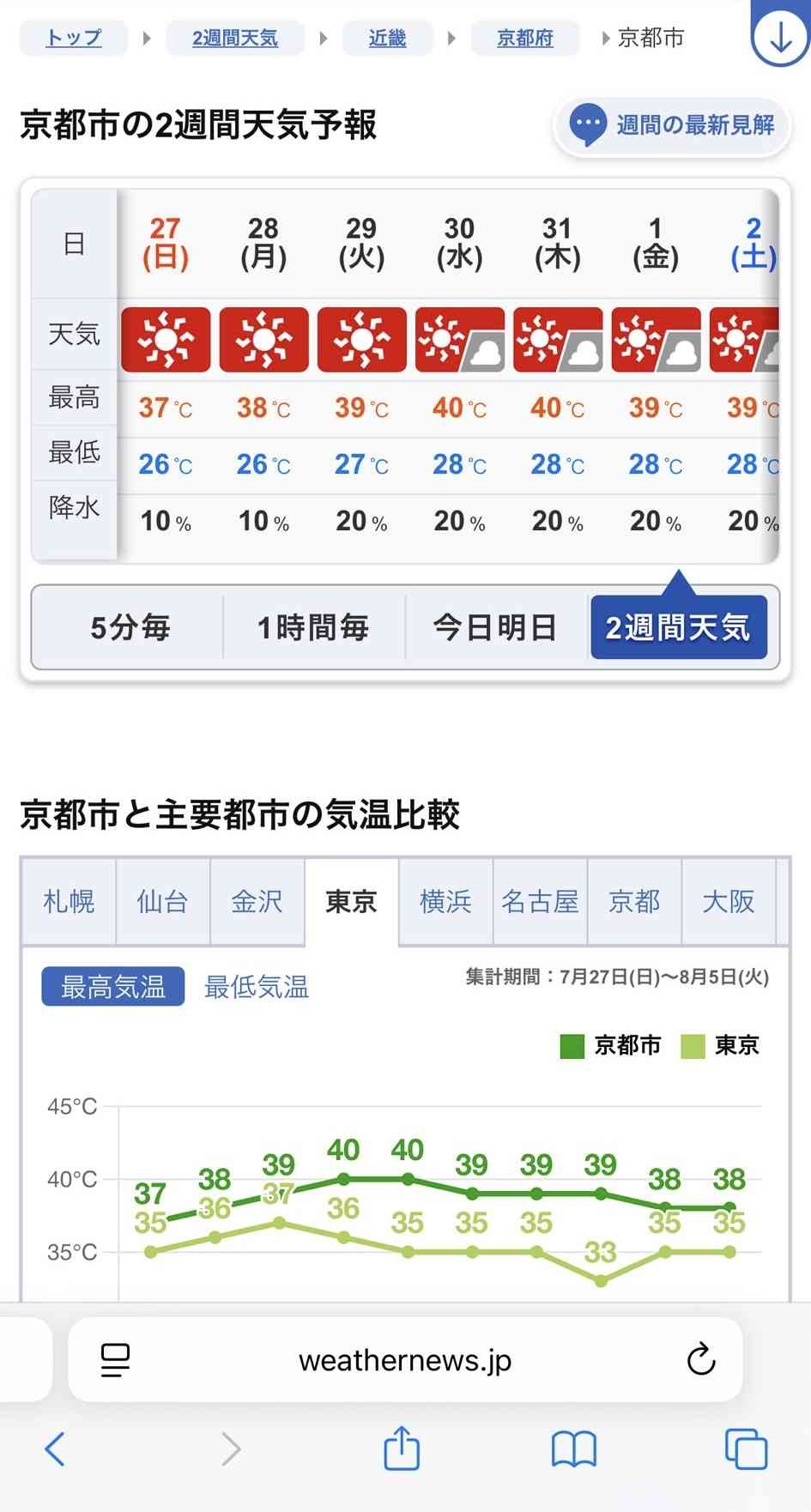Tap the download arrow icon
Viewport: 811px width, 1512px height.
pos(780,36)
